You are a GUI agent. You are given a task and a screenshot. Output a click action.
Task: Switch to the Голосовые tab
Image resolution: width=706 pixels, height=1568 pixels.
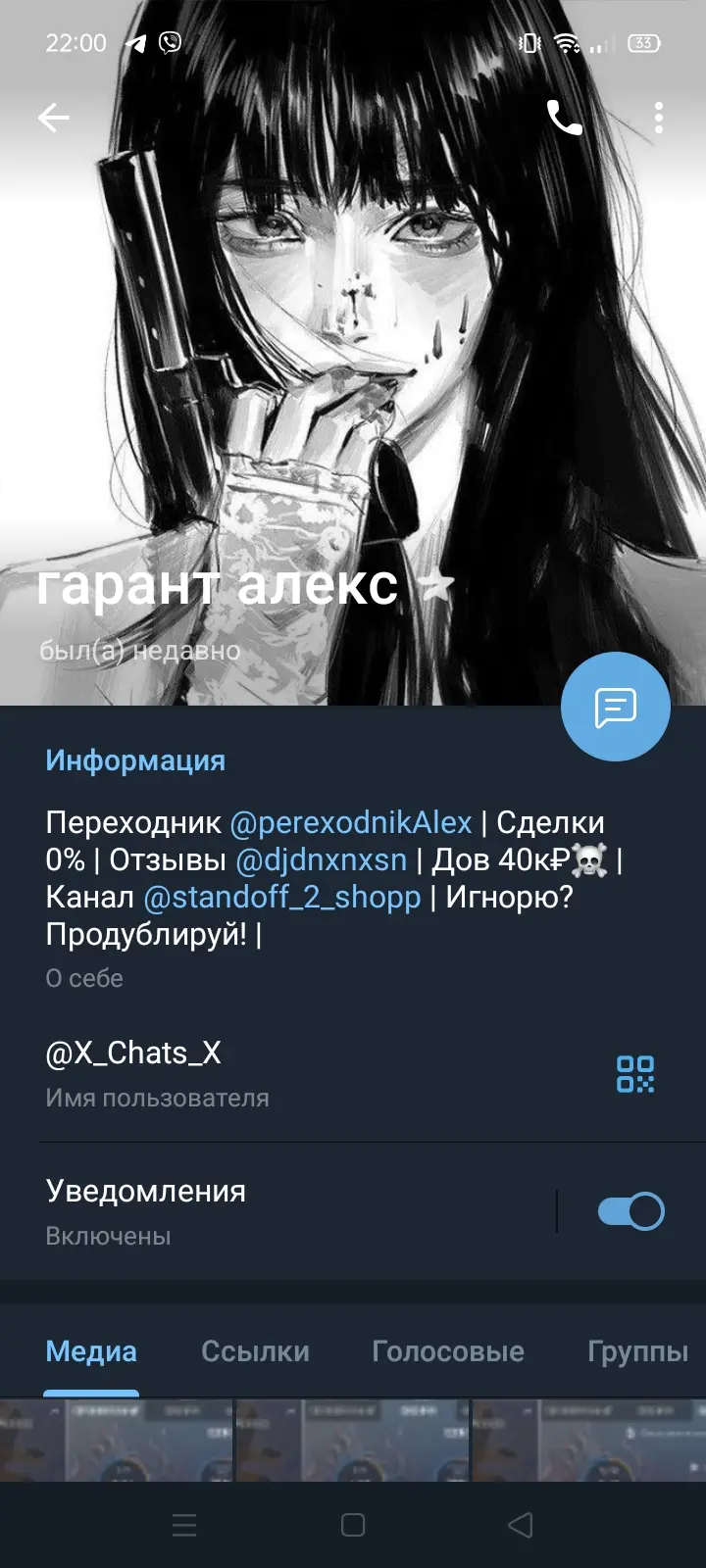pyautogui.click(x=448, y=1351)
